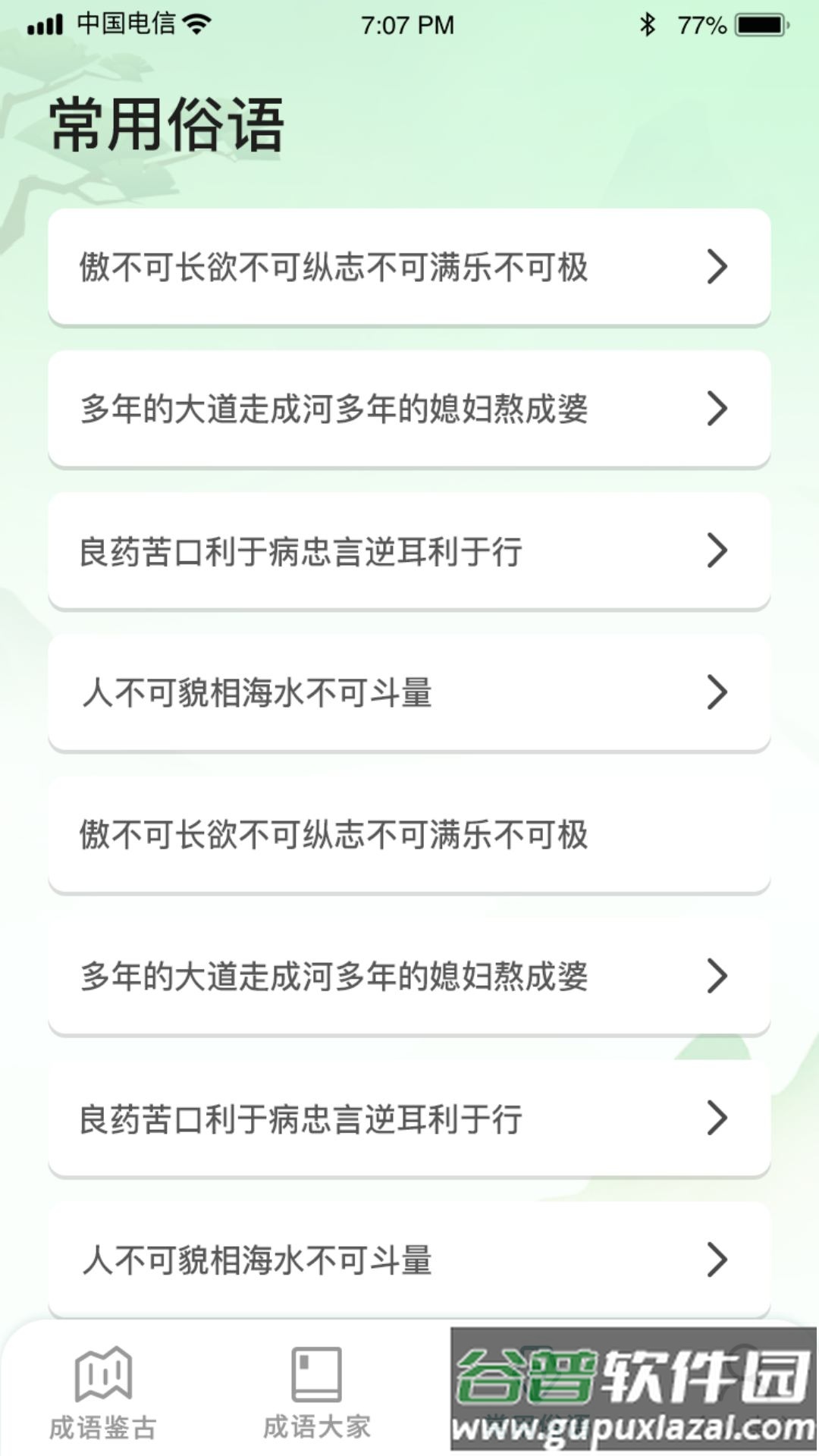Tap the Bluetooth icon in status bar
819x1456 pixels.
pos(648,24)
